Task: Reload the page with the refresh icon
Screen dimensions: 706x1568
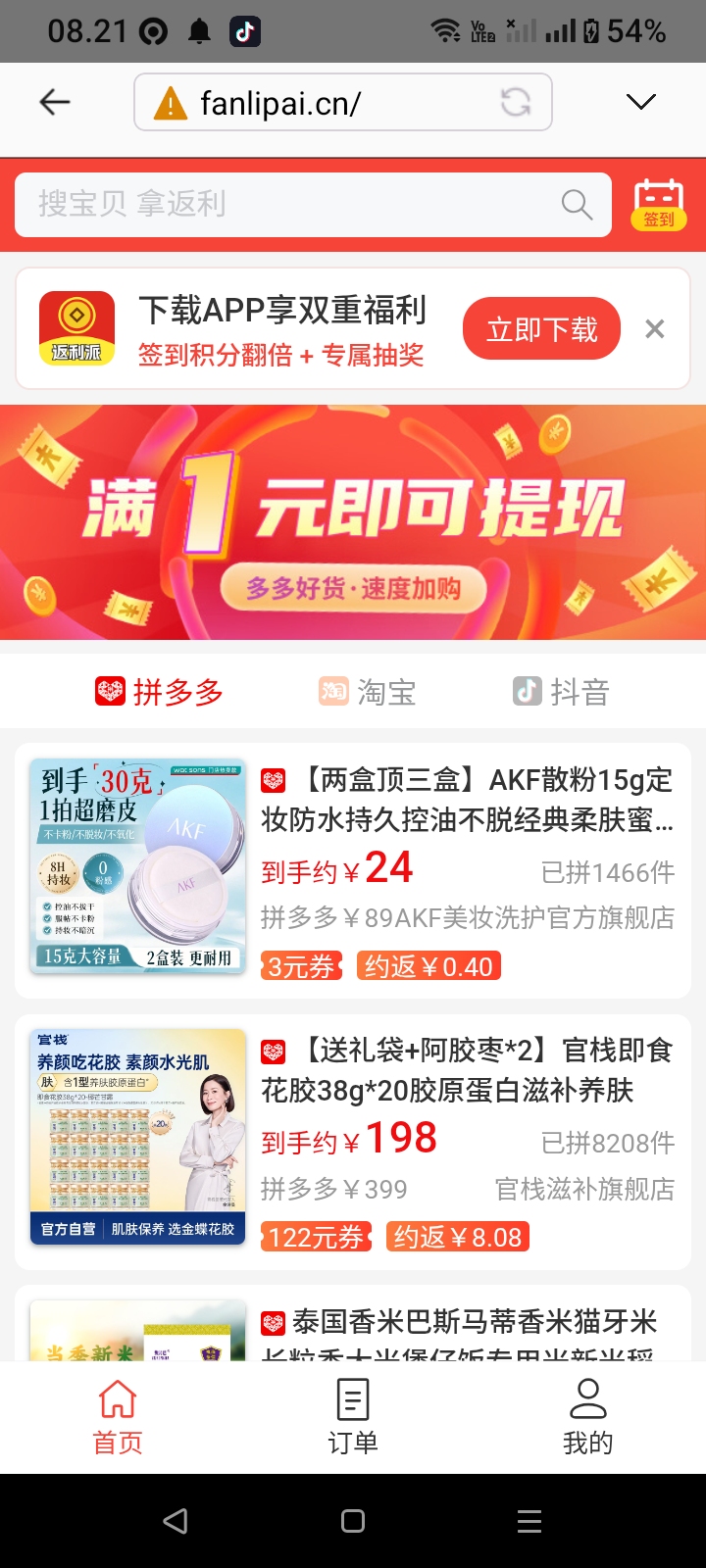Action: click(x=516, y=102)
